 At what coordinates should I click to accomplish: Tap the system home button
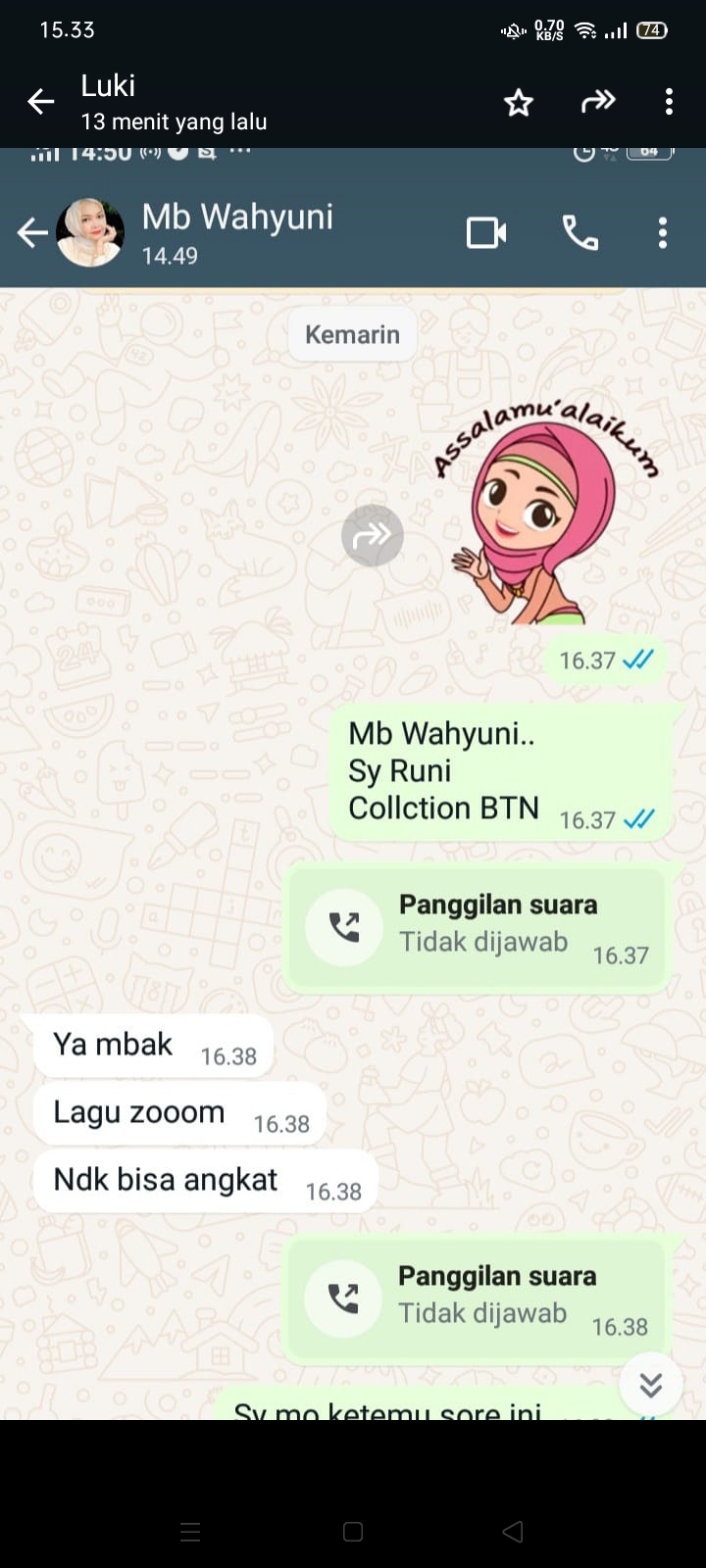pos(353,1532)
